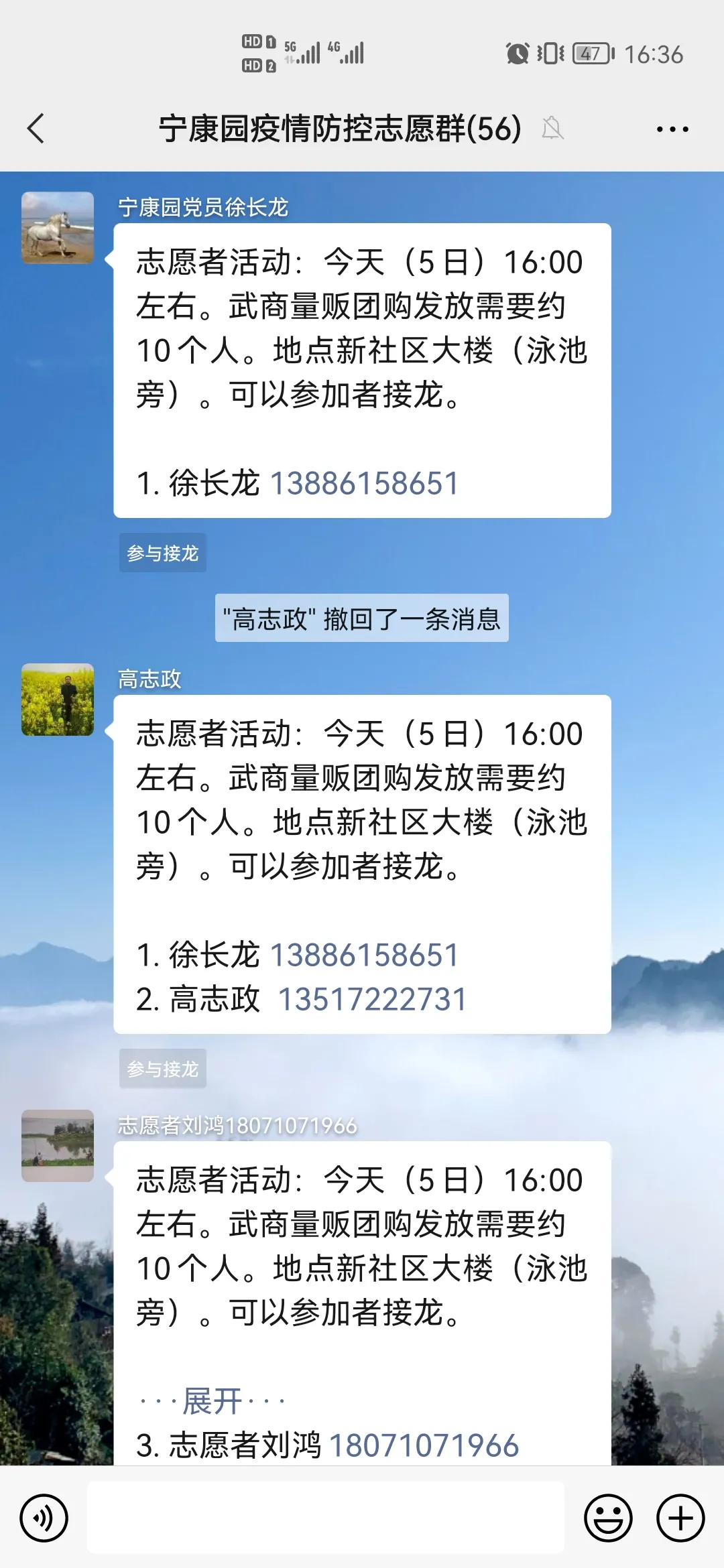Viewport: 724px width, 1568px height.
Task: Tap 参与接龙 under 徐长龙's message
Action: point(163,553)
